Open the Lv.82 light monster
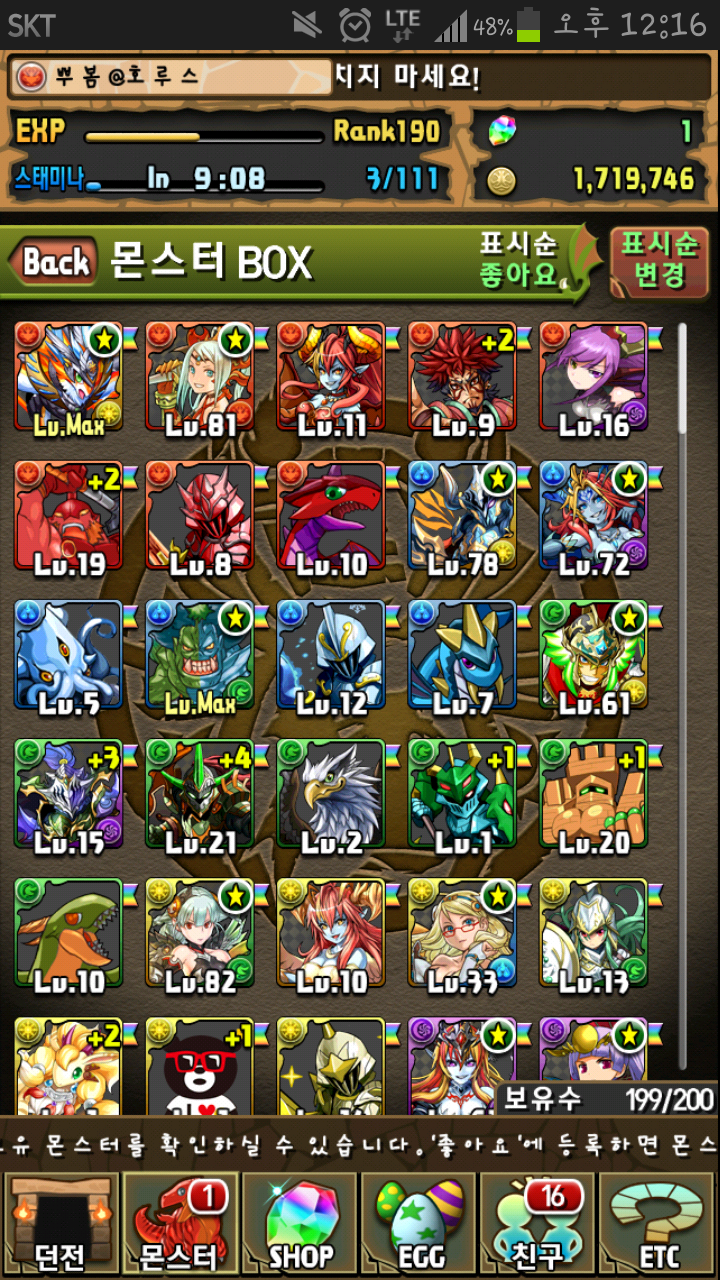This screenshot has width=720, height=1280. [x=200, y=934]
